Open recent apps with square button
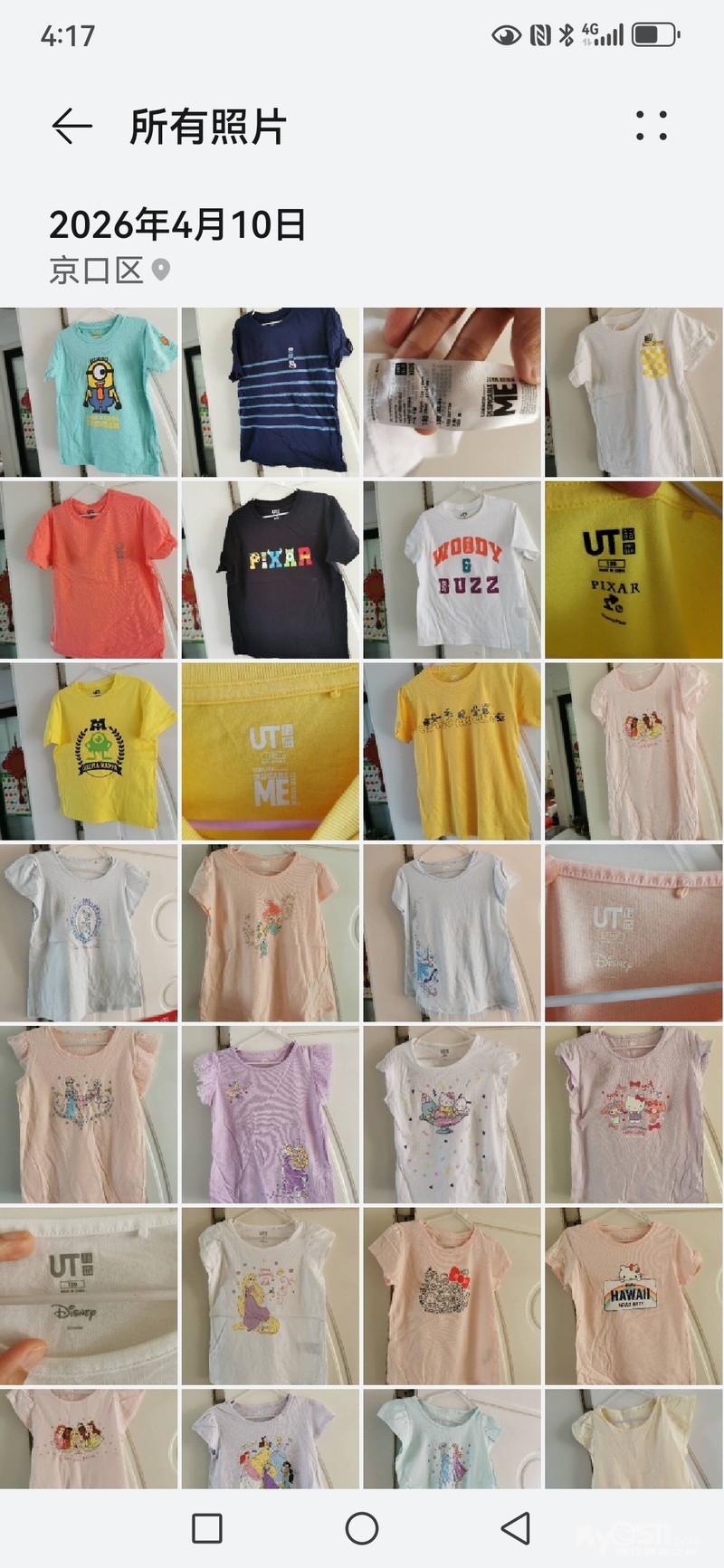 207,1528
